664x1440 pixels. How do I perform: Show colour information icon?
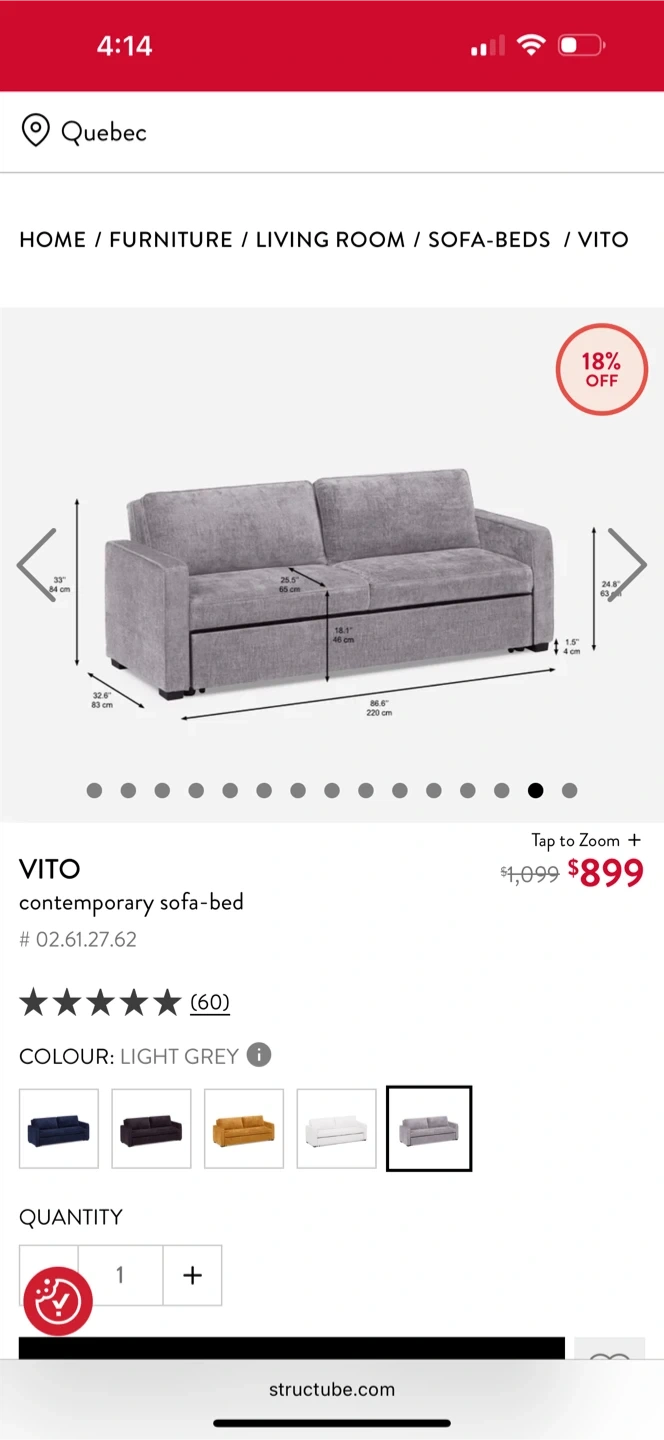pyautogui.click(x=259, y=1055)
